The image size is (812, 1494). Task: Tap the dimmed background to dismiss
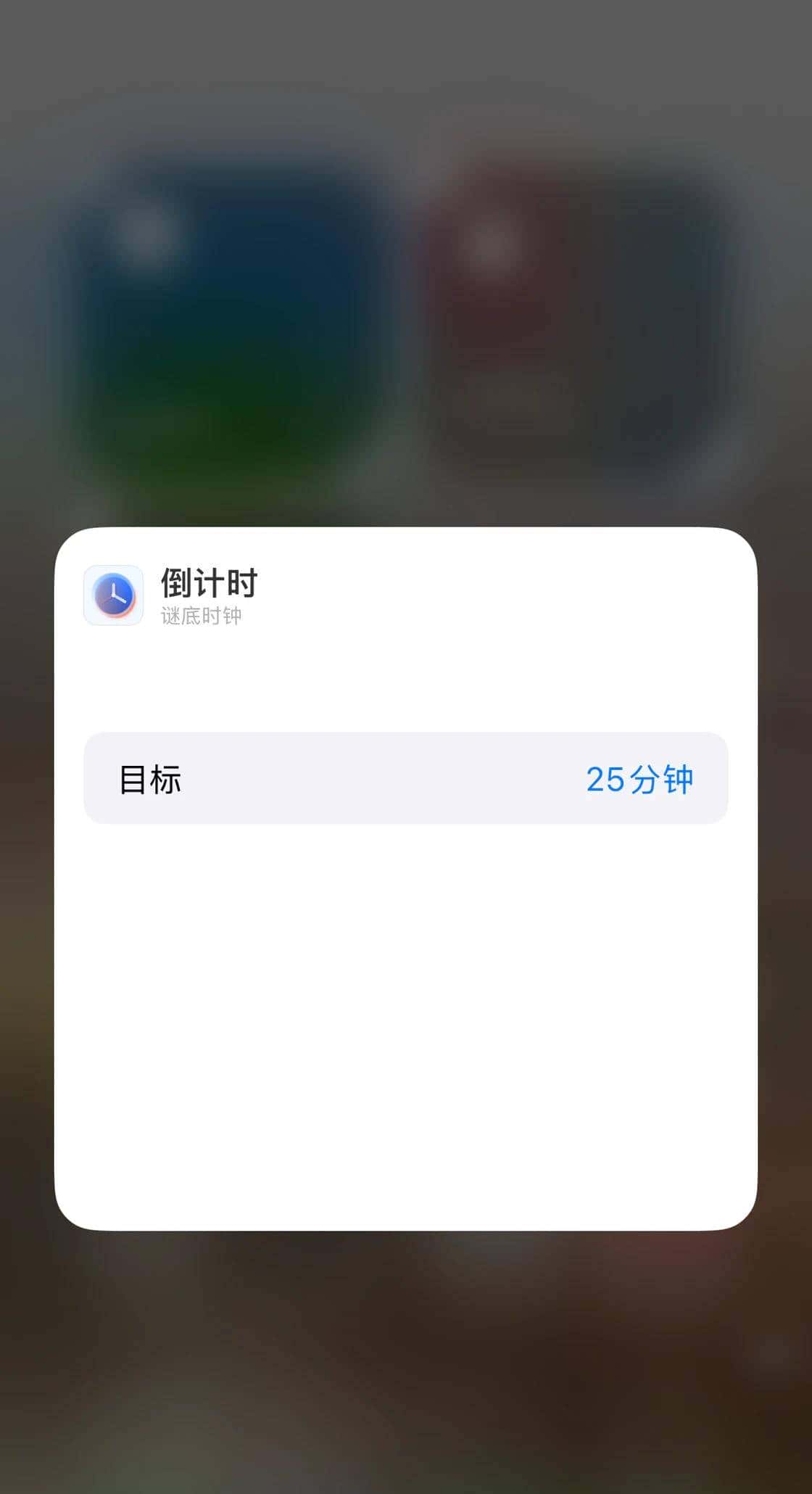[x=406, y=1378]
